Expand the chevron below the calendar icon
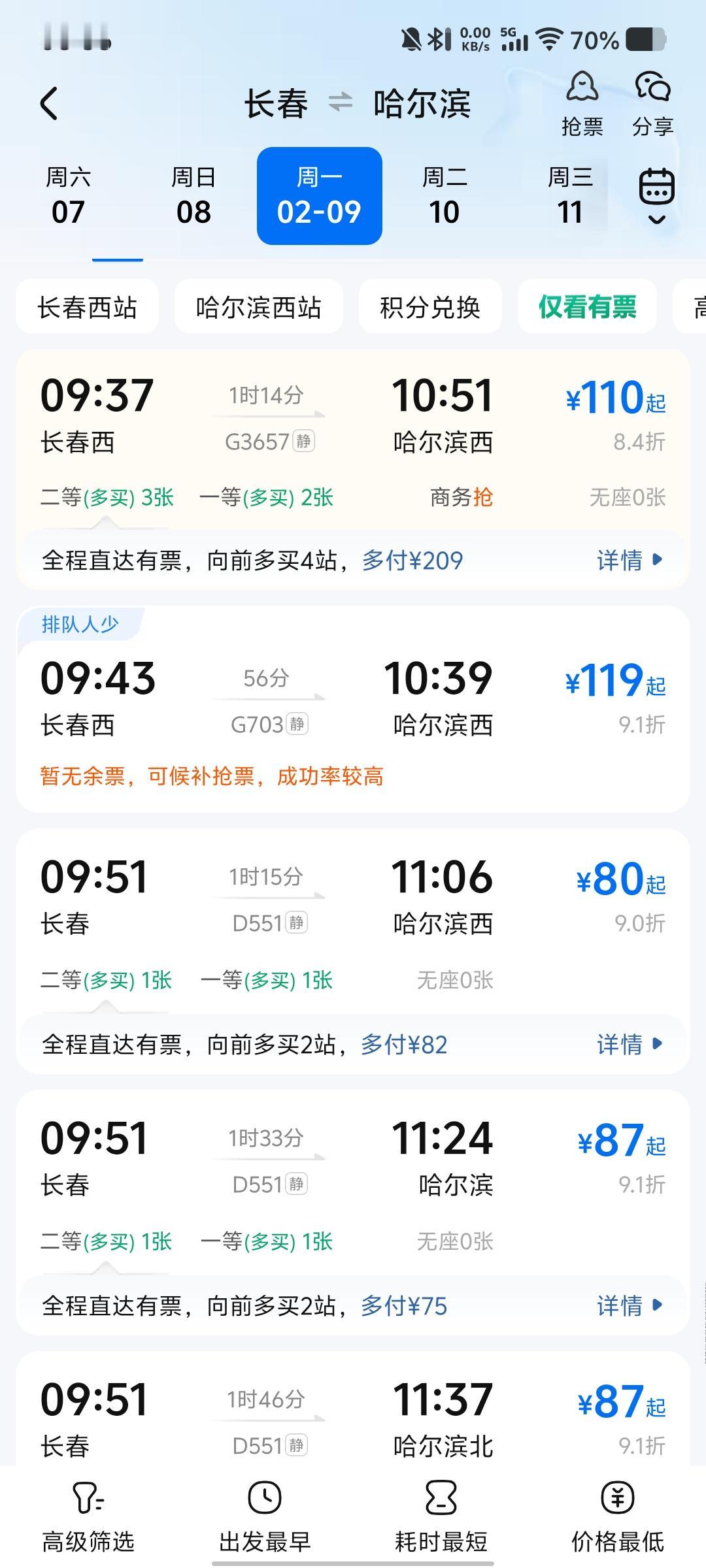 point(656,220)
